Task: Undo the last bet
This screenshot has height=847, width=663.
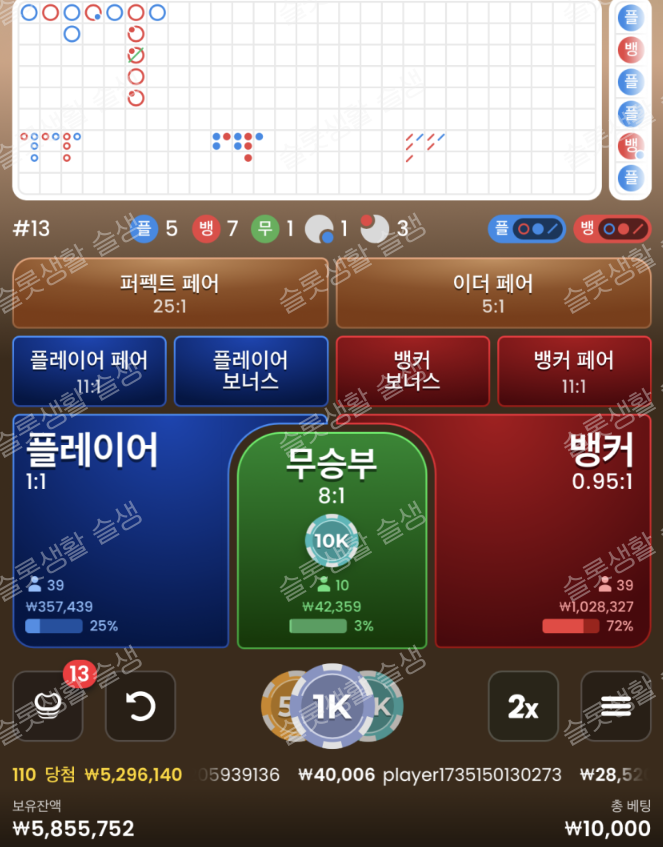Action: (140, 706)
